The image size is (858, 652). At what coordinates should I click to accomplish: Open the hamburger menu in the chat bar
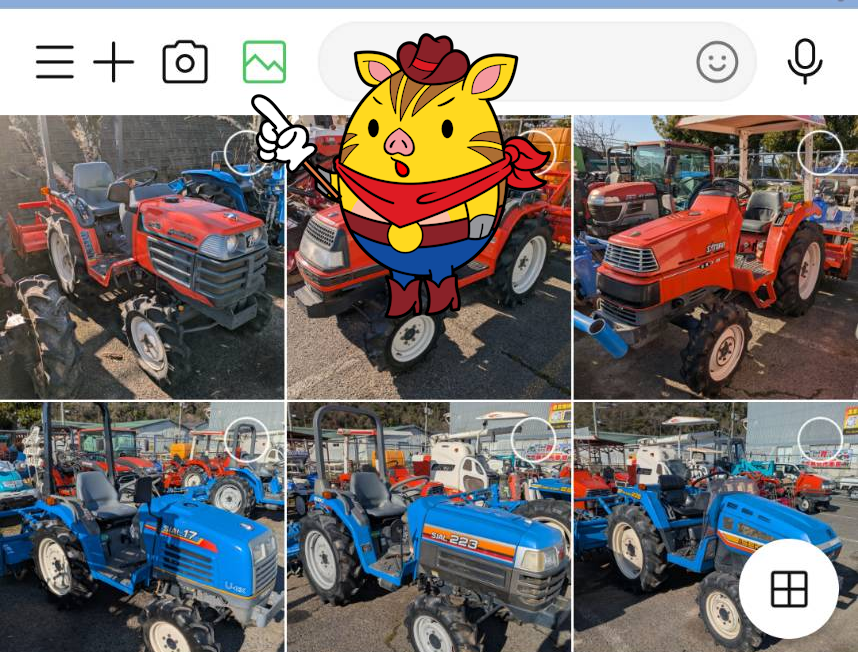[x=55, y=62]
